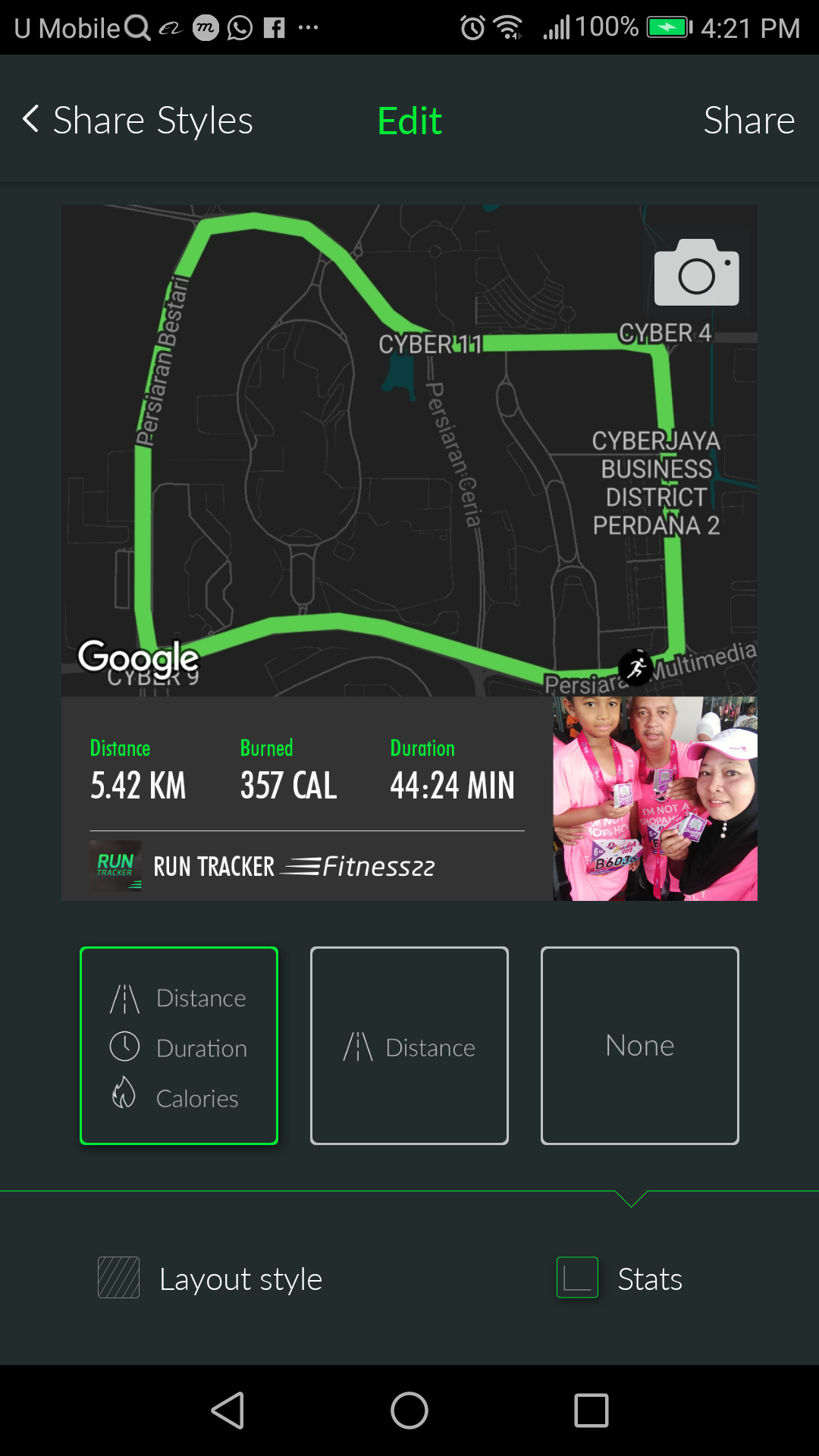The image size is (819, 1456).
Task: Select the None stats option
Action: point(640,1046)
